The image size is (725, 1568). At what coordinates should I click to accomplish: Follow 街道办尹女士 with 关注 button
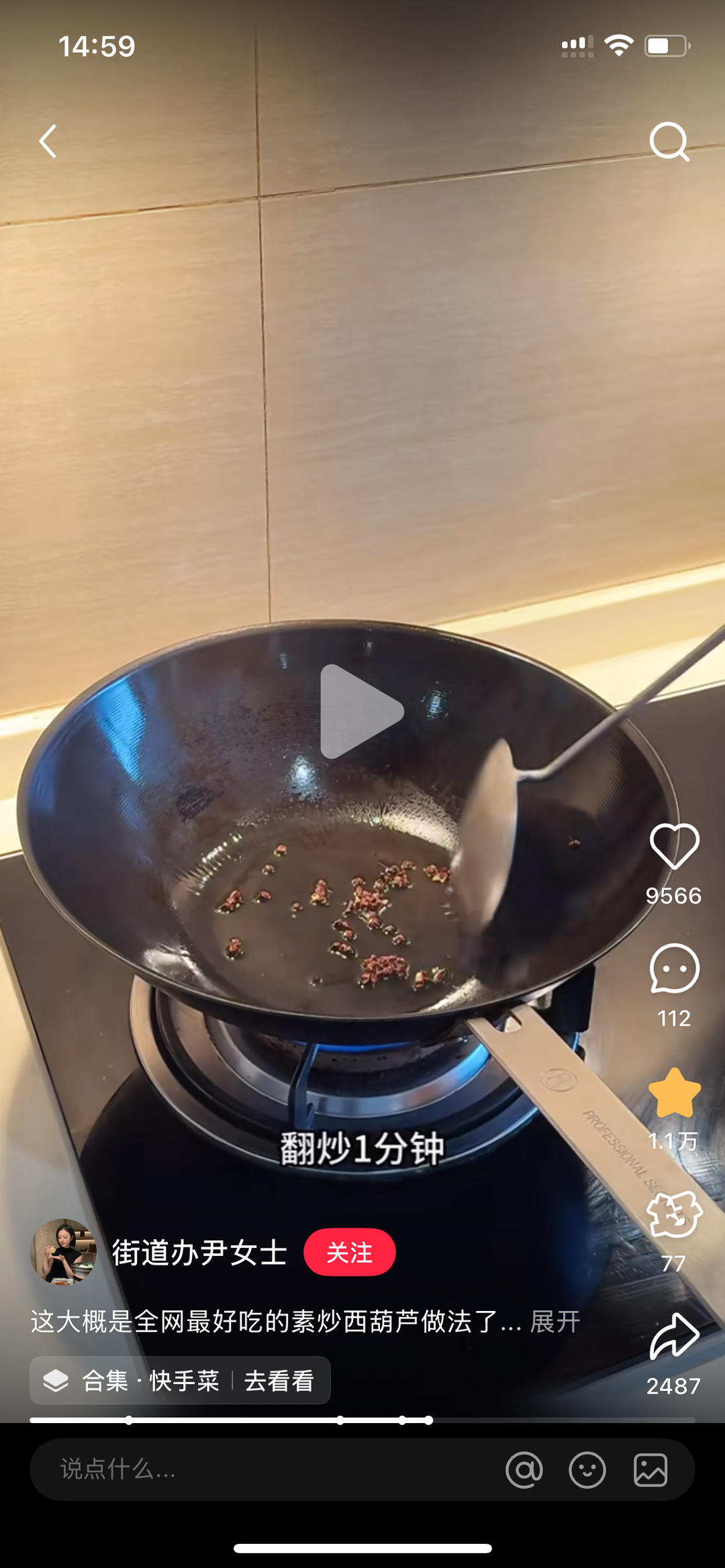point(349,1252)
